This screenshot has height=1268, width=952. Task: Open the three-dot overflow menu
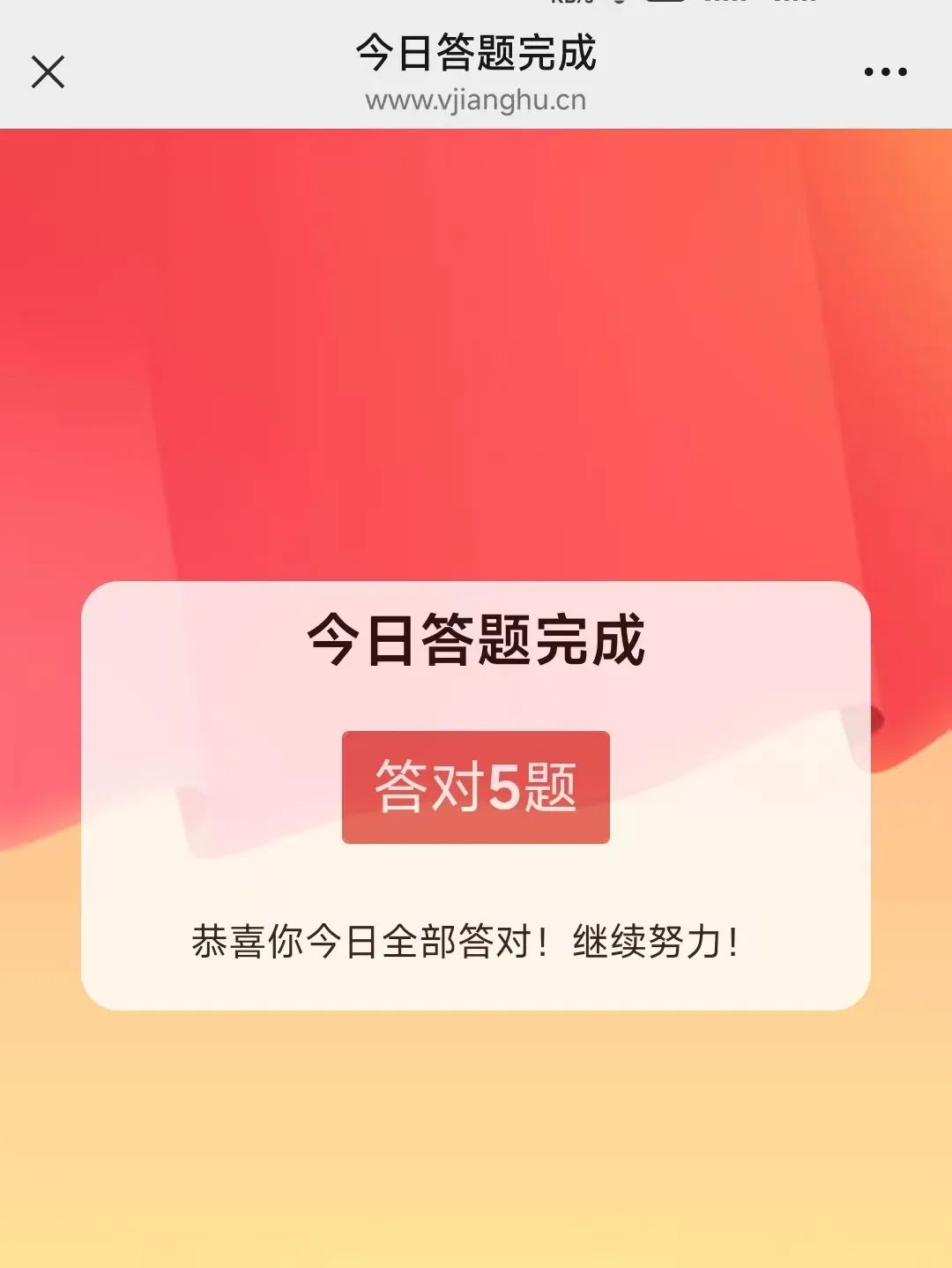click(x=885, y=72)
